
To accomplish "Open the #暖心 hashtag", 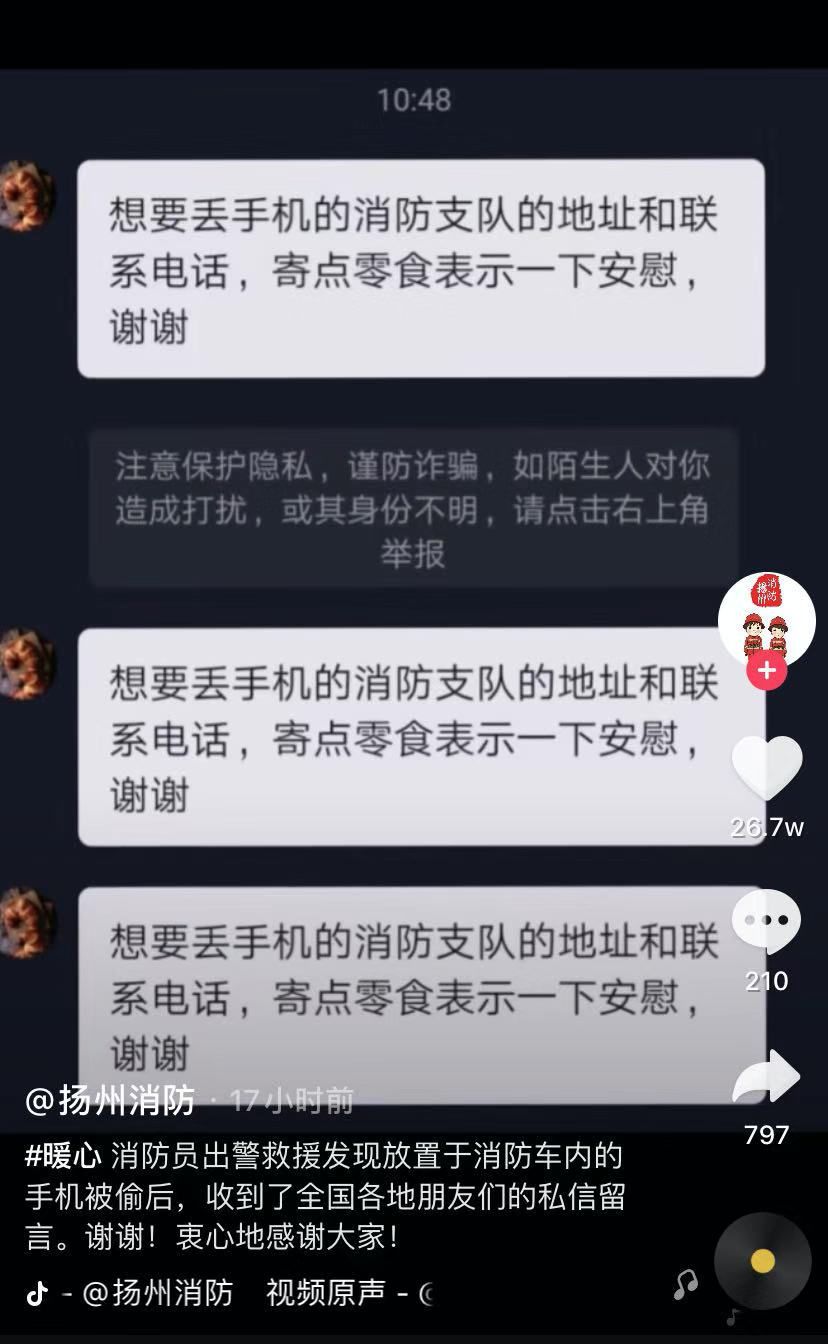I will pos(63,1157).
